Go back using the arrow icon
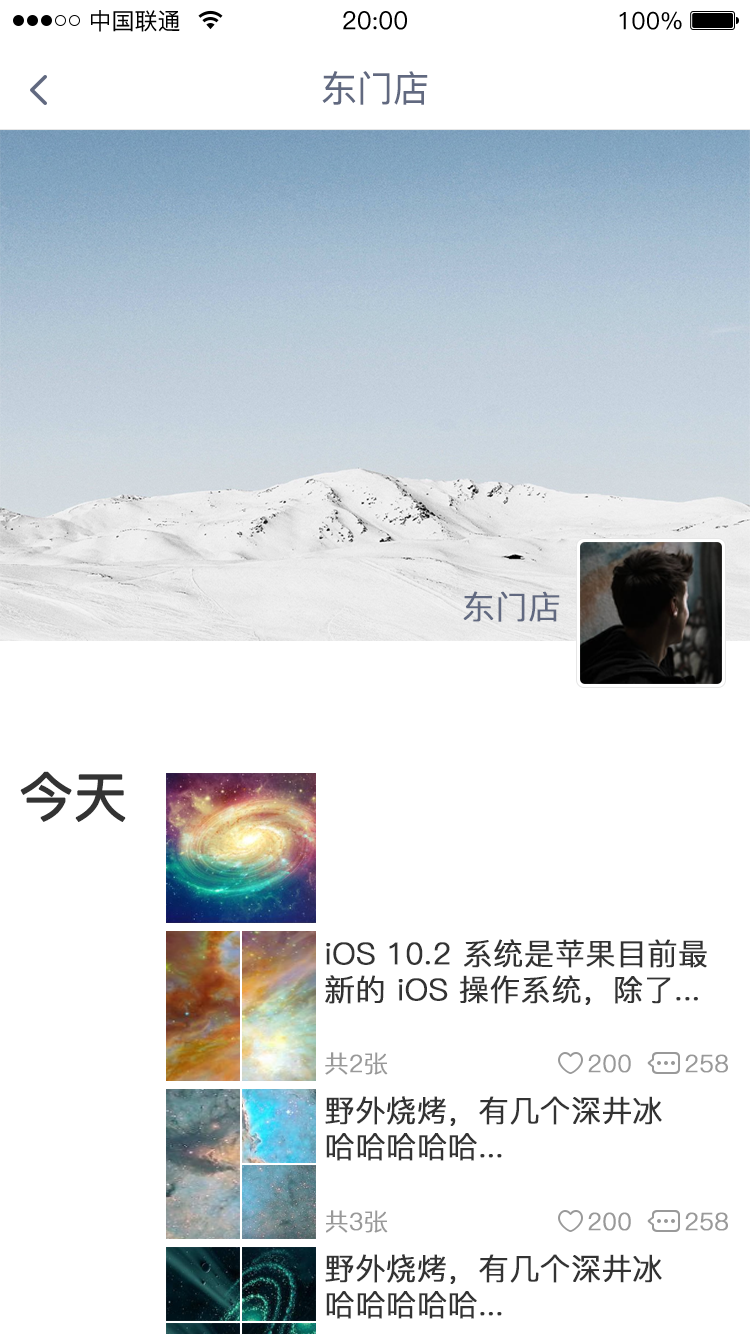Viewport: 750px width, 1334px height. coord(38,90)
